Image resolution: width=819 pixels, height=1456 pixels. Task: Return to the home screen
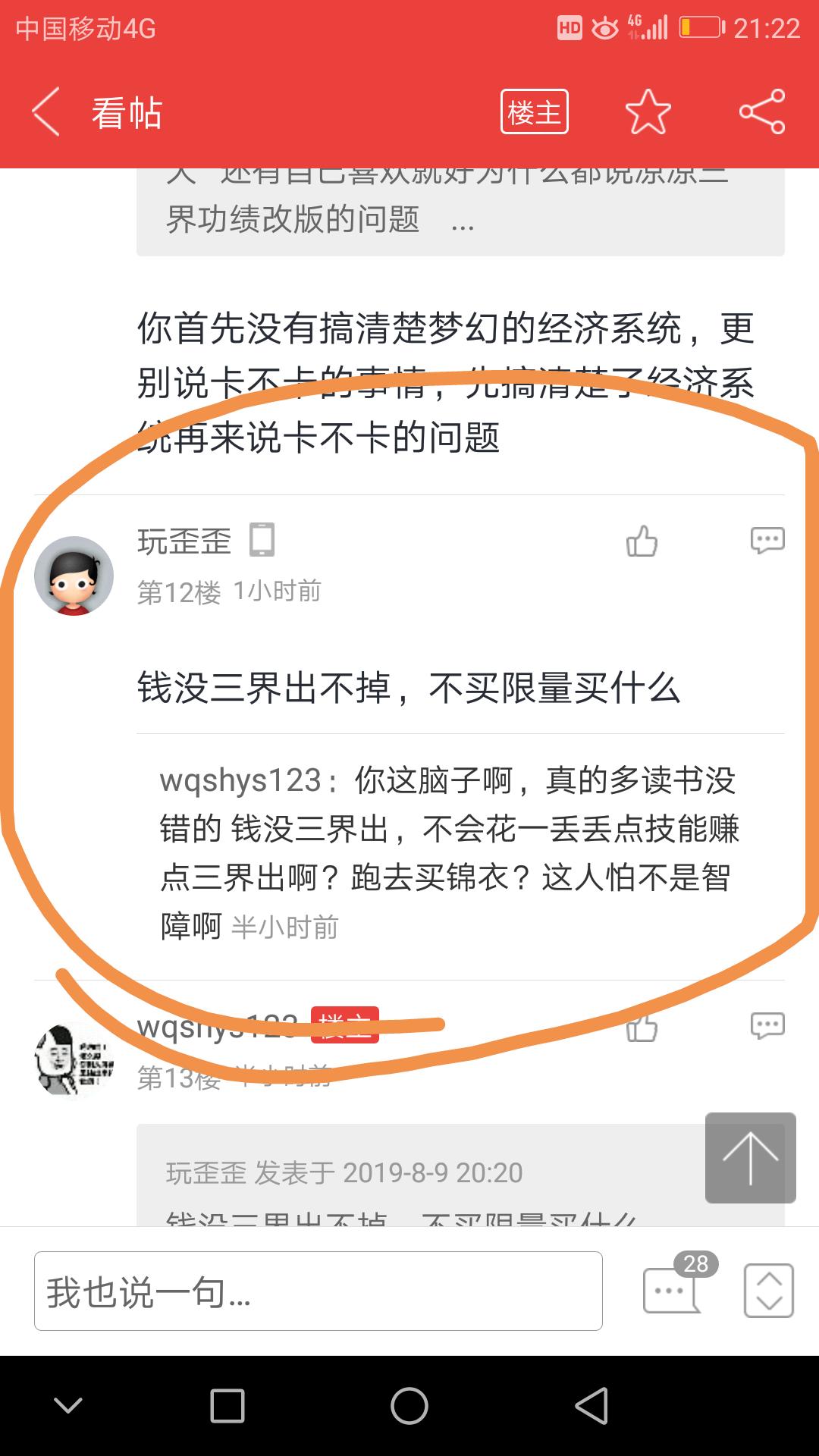[409, 1406]
